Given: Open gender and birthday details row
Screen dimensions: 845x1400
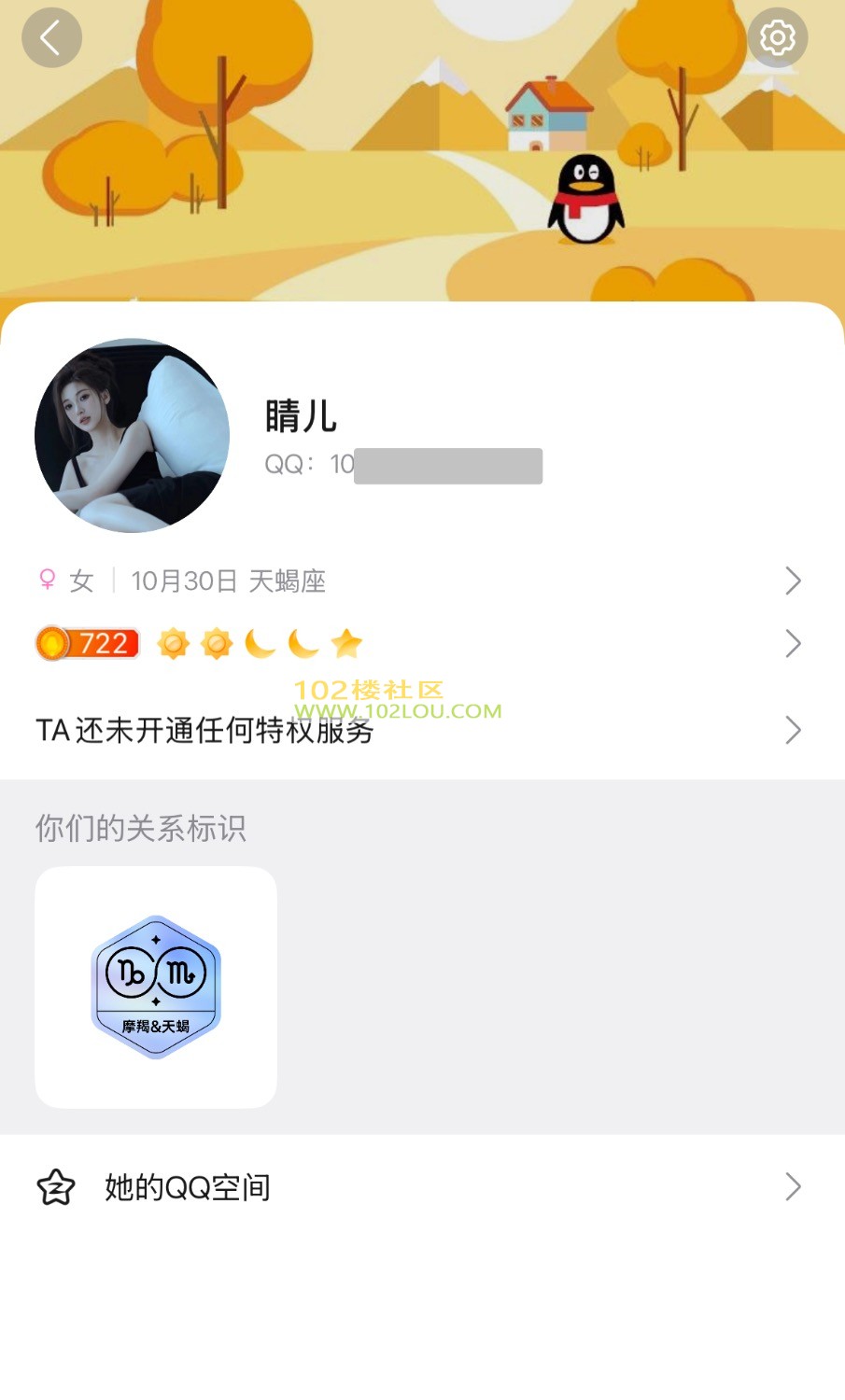Looking at the screenshot, I should point(420,581).
